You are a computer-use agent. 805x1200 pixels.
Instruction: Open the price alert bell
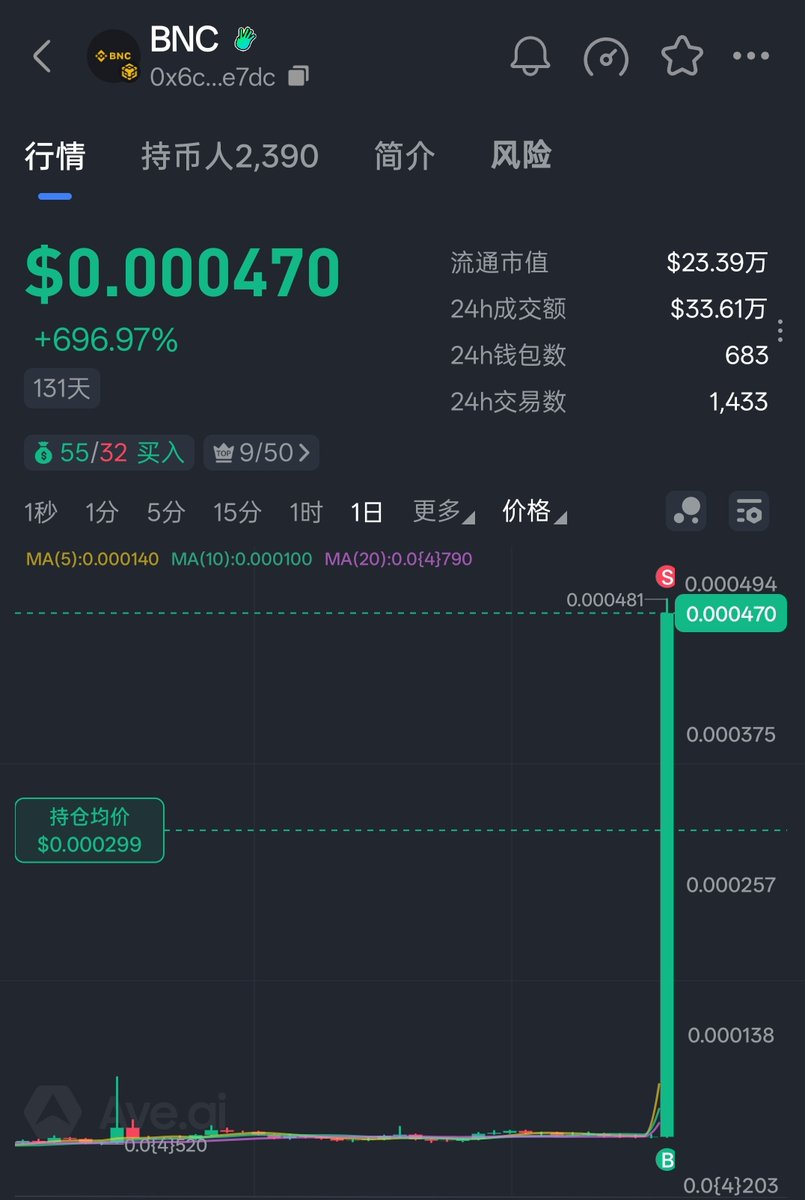pos(530,57)
